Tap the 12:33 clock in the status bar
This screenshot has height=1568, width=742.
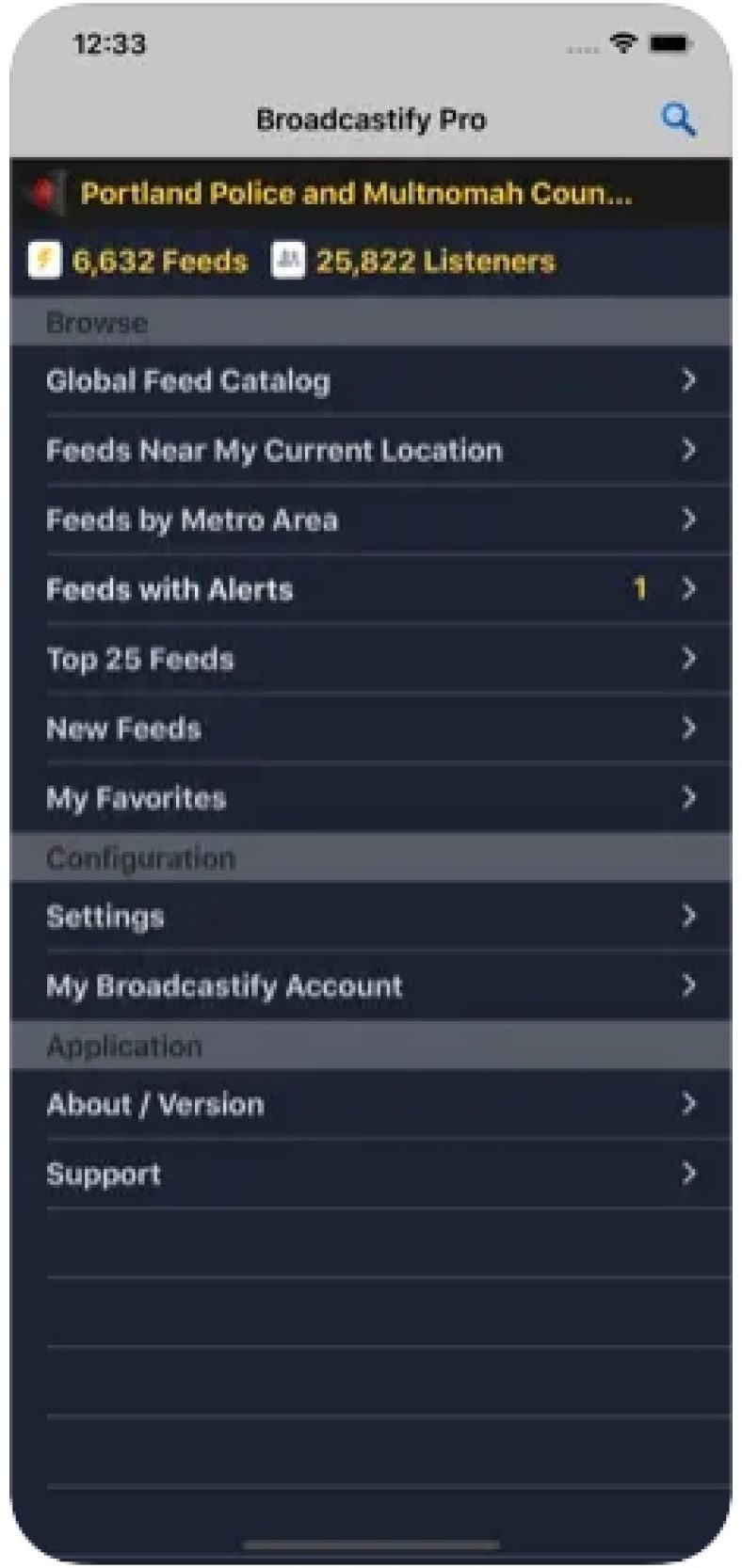click(102, 42)
